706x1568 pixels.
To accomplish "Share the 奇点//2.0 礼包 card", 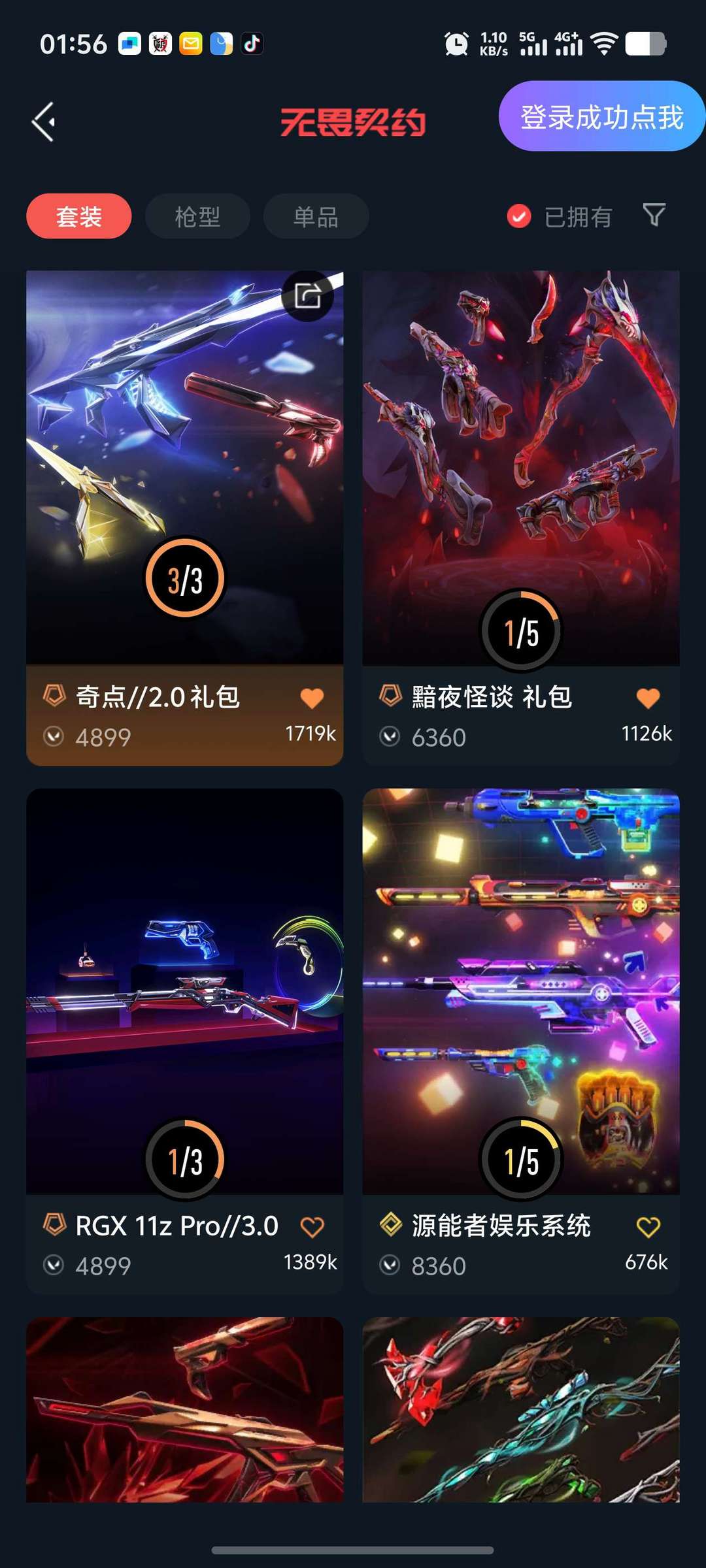I will tap(308, 295).
